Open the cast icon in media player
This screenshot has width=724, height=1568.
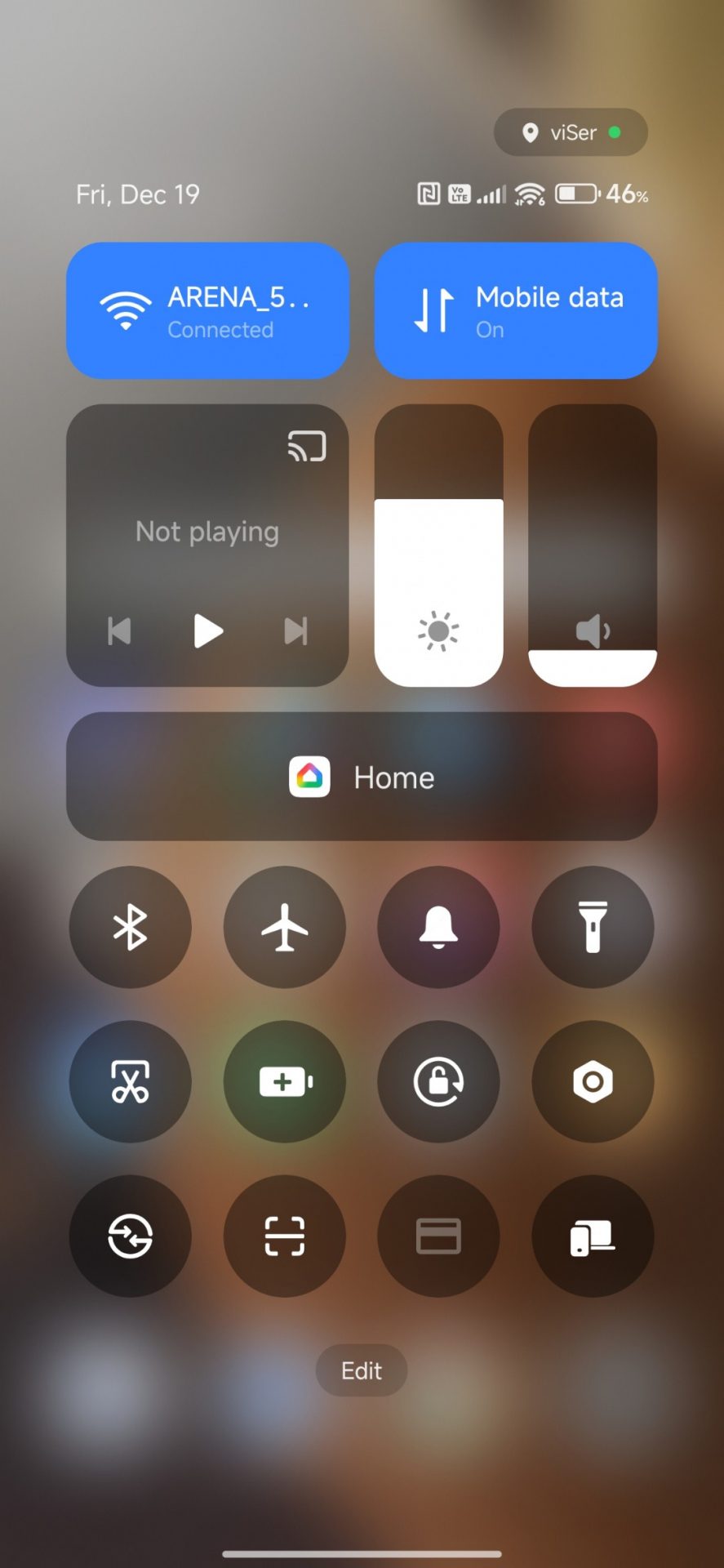pyautogui.click(x=307, y=446)
